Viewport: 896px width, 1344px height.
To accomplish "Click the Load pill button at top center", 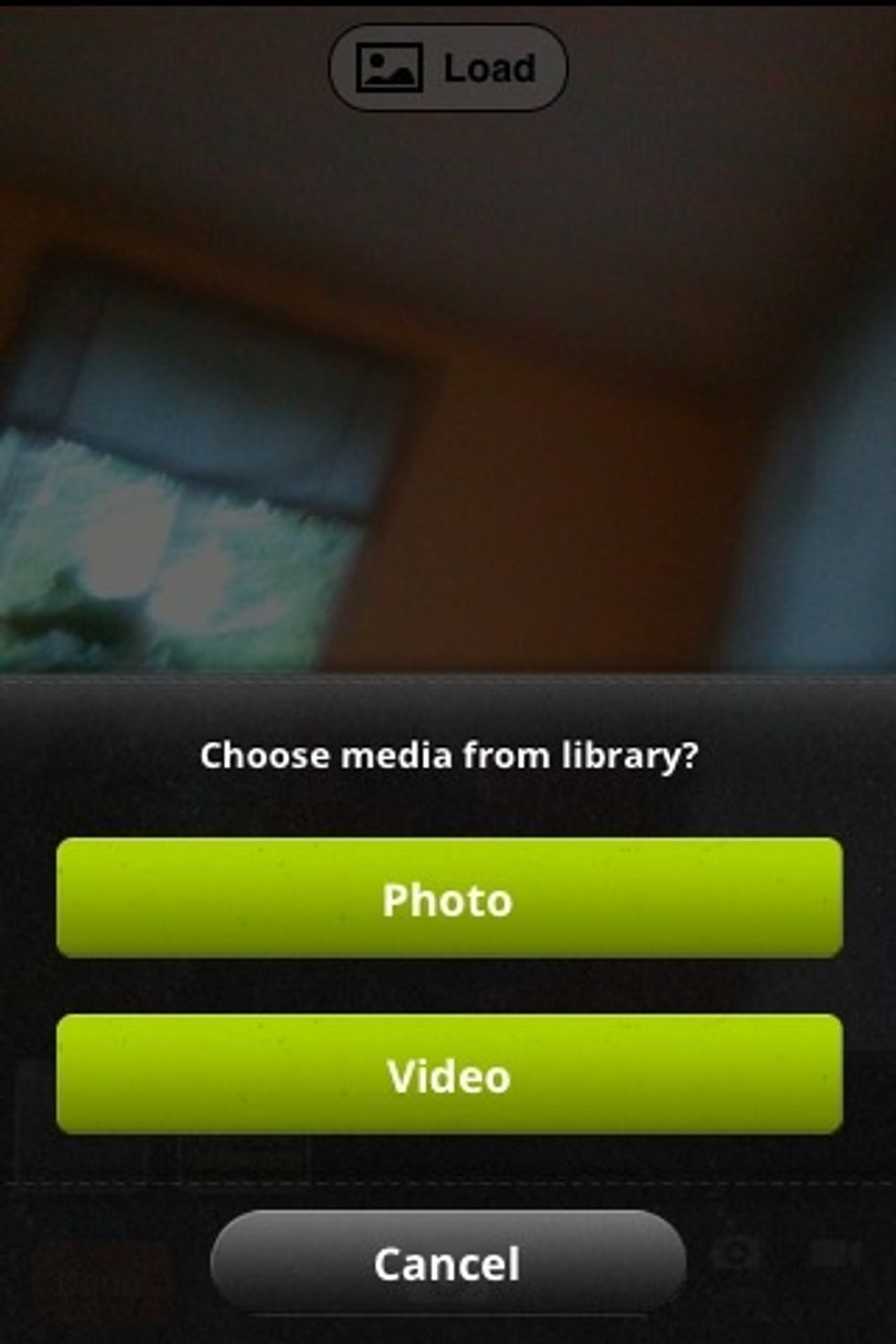I will (x=448, y=67).
